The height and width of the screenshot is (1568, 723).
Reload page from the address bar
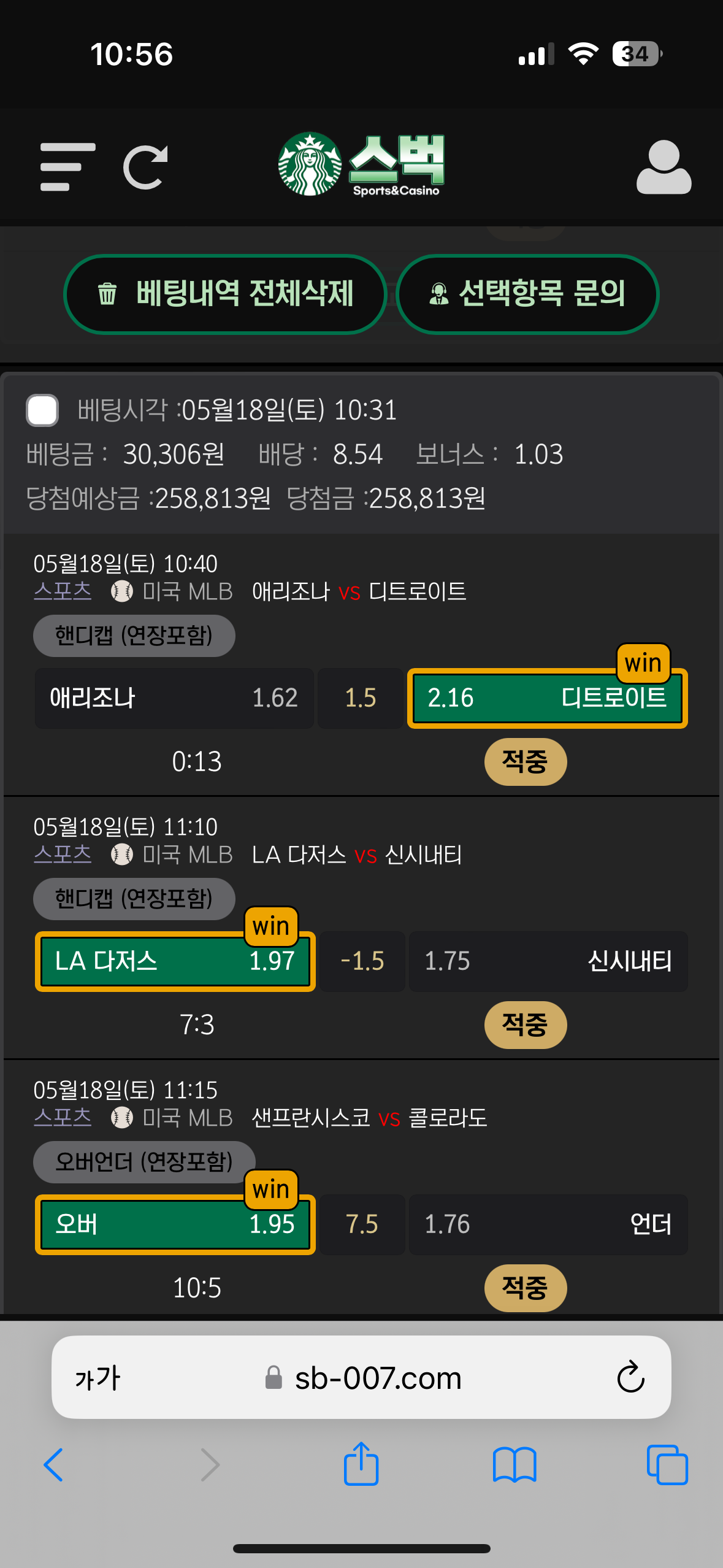click(630, 1378)
